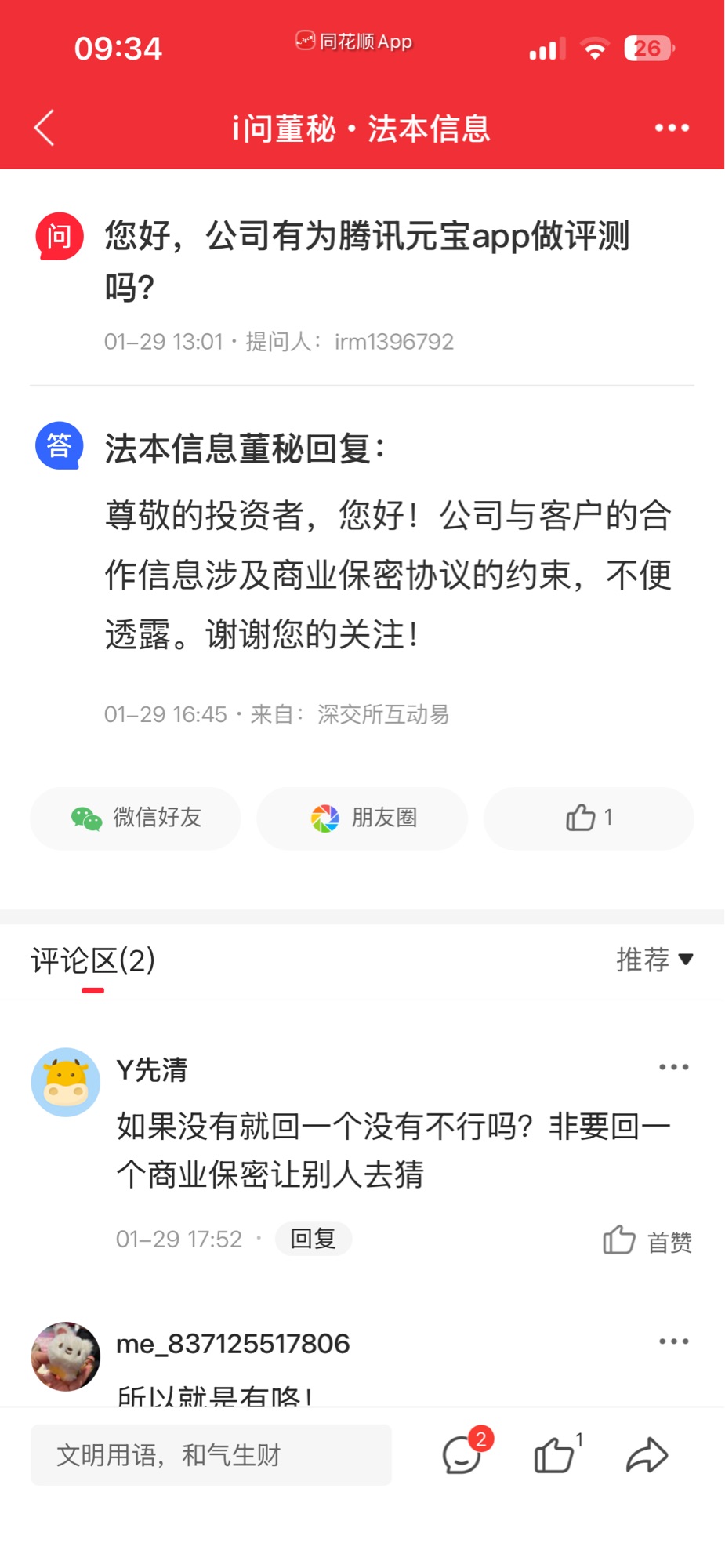
Task: Share to 微信好友
Action: (x=136, y=818)
